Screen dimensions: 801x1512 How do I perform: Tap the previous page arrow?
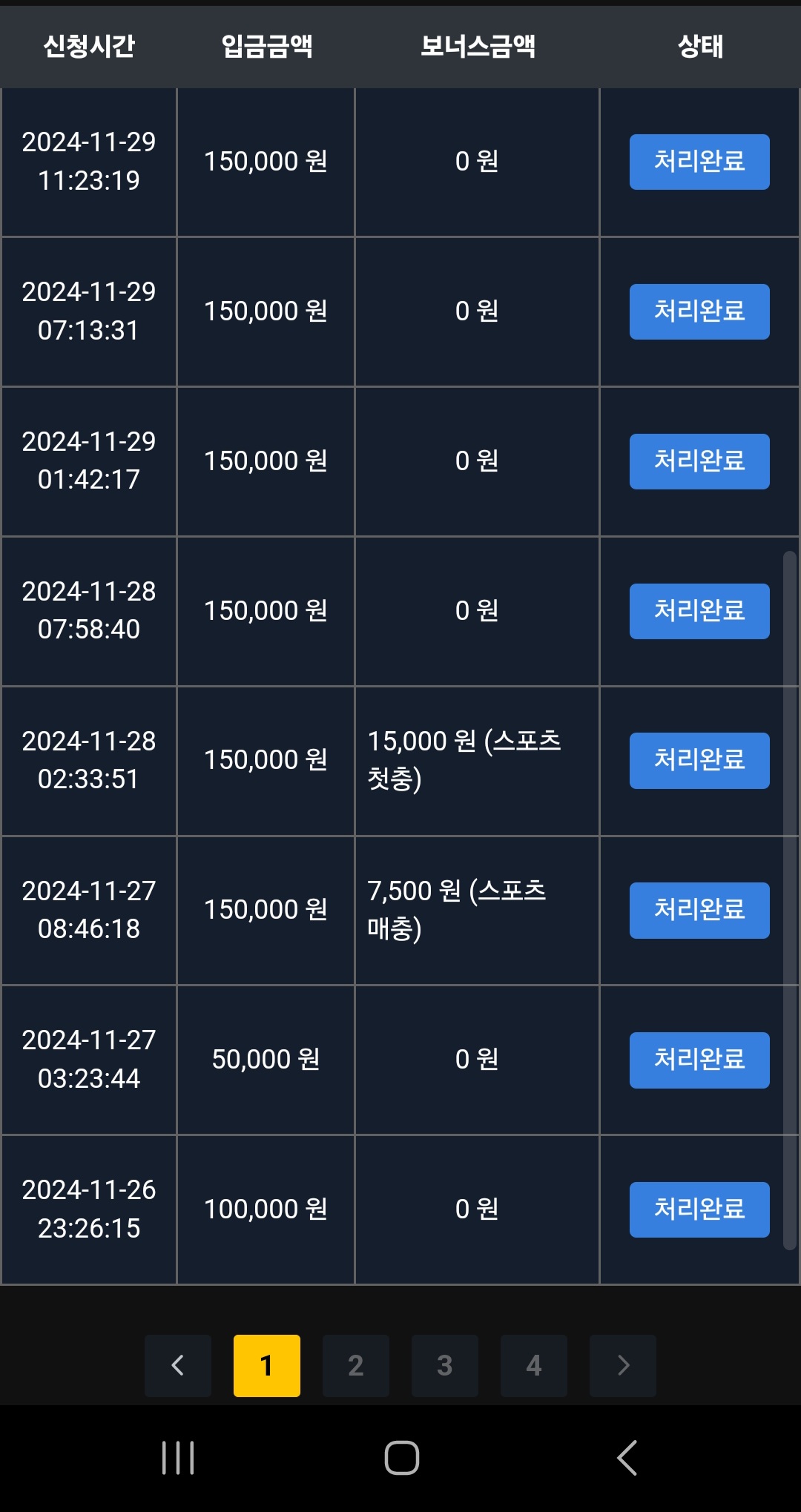point(178,1365)
